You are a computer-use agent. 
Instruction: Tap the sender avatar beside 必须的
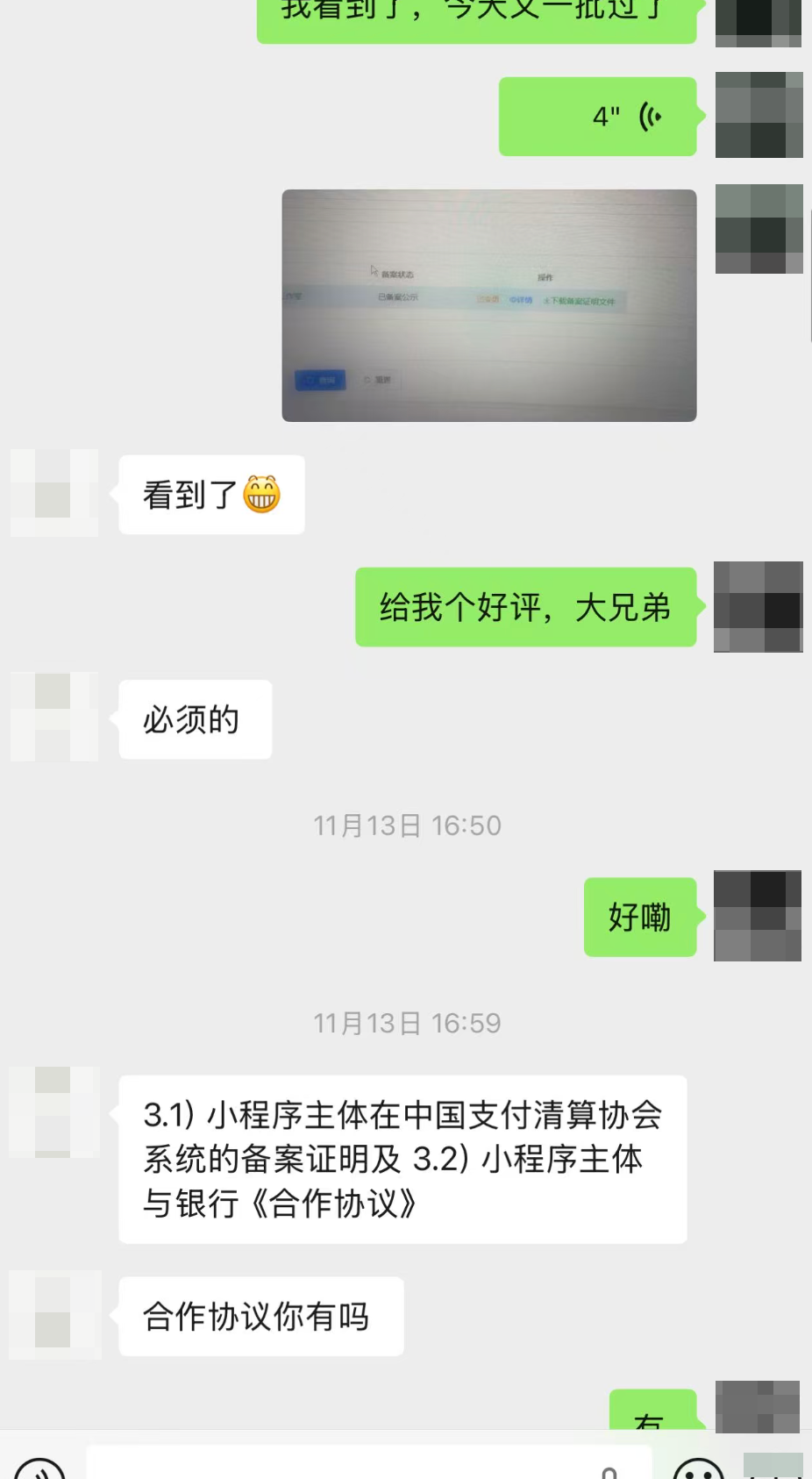pyautogui.click(x=54, y=718)
